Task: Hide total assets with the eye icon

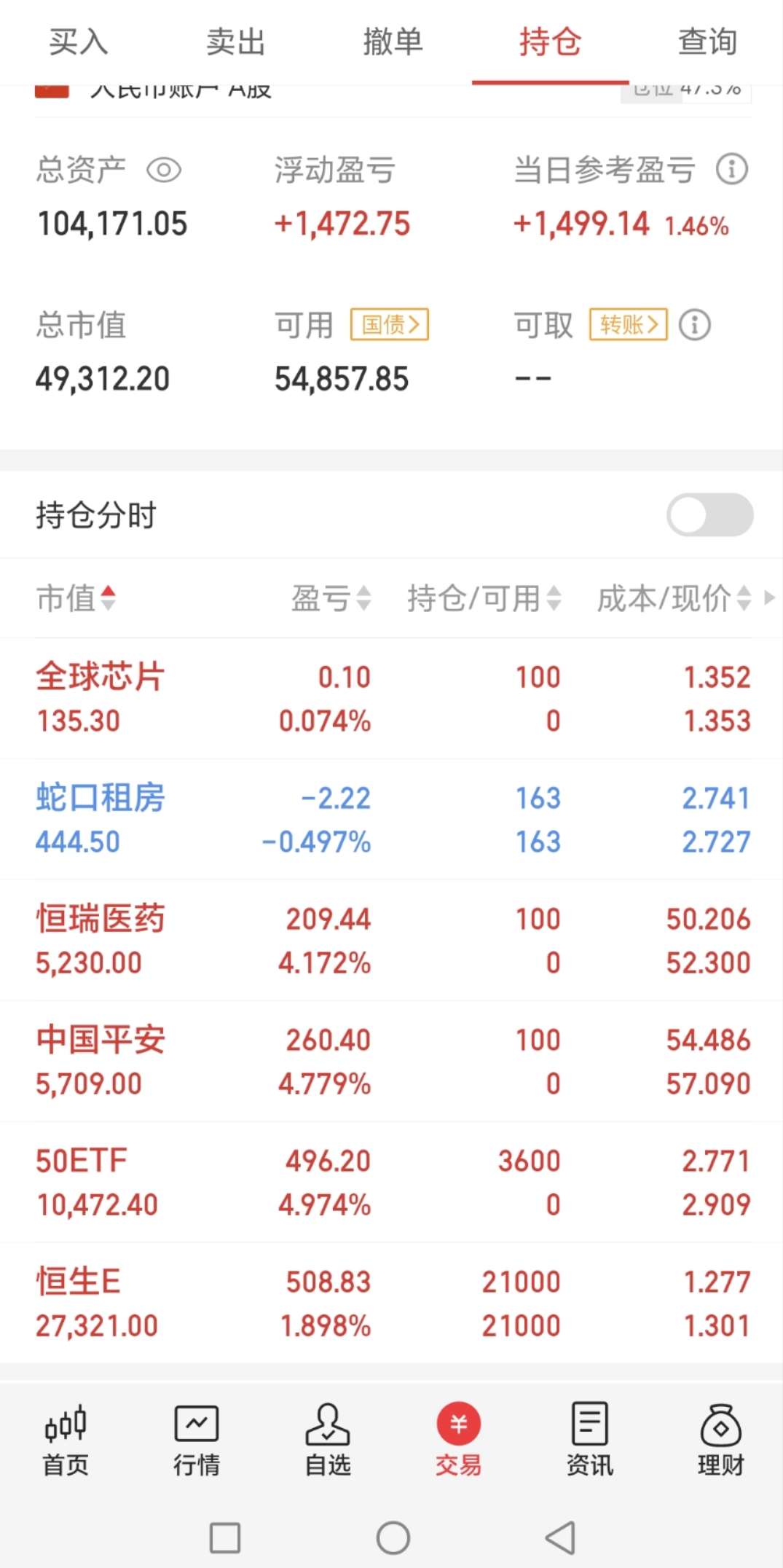Action: 164,170
